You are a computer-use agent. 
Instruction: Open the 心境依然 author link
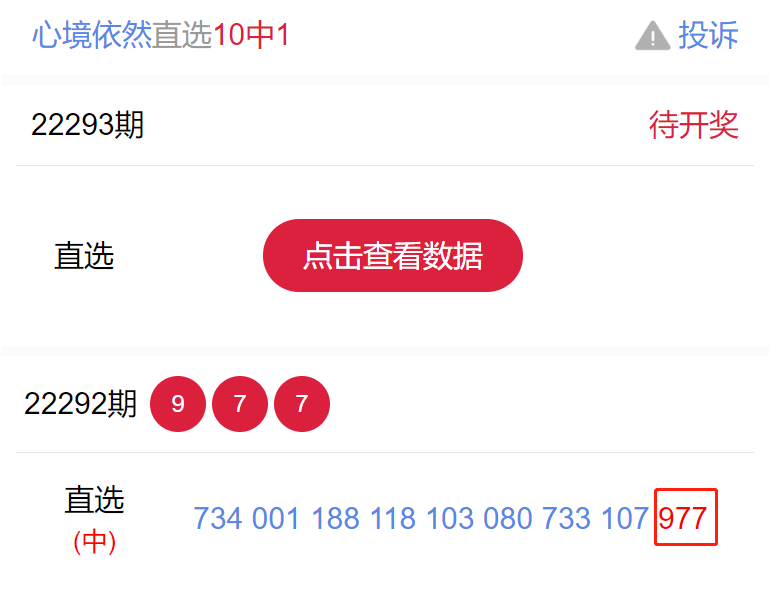[x=91, y=36]
